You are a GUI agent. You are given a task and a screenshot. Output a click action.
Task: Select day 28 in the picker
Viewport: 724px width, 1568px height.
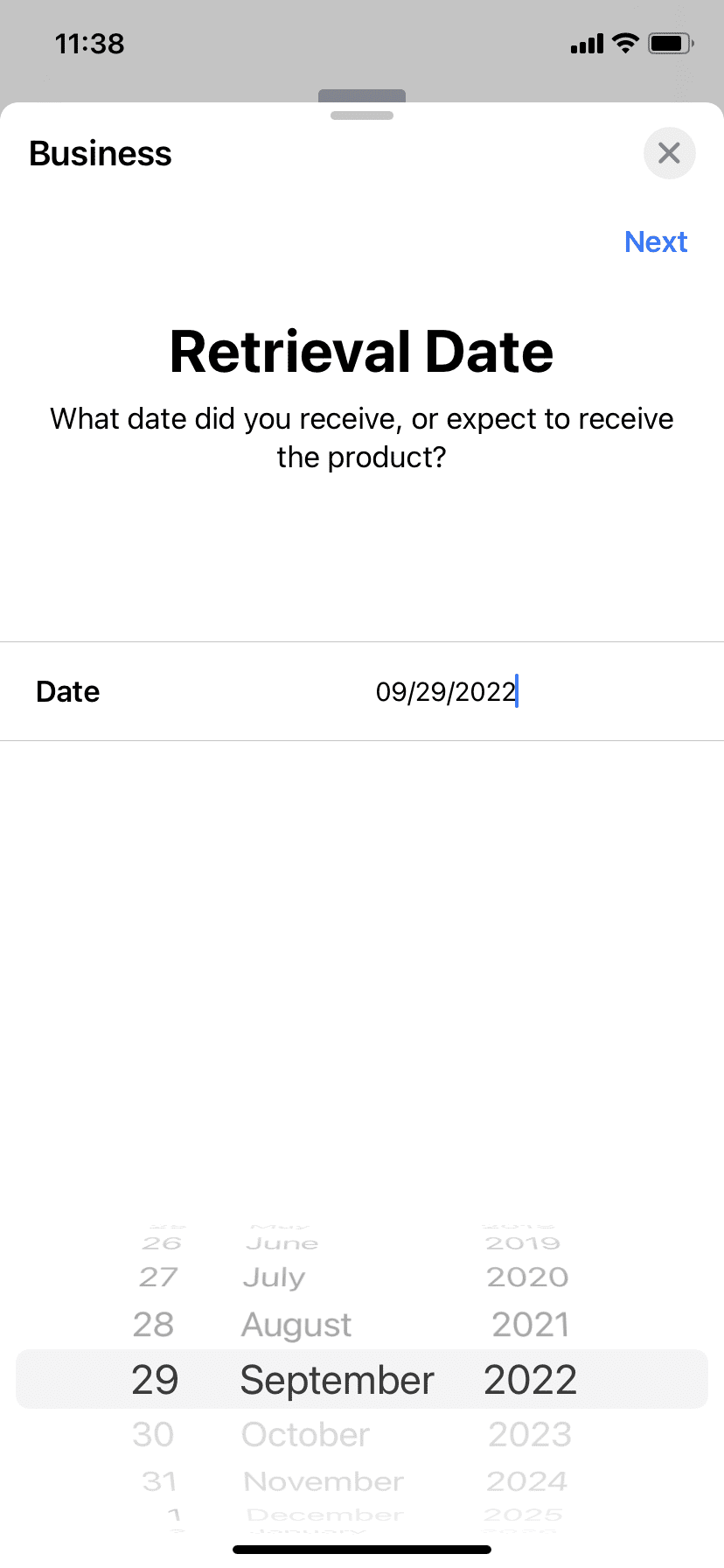[154, 1325]
